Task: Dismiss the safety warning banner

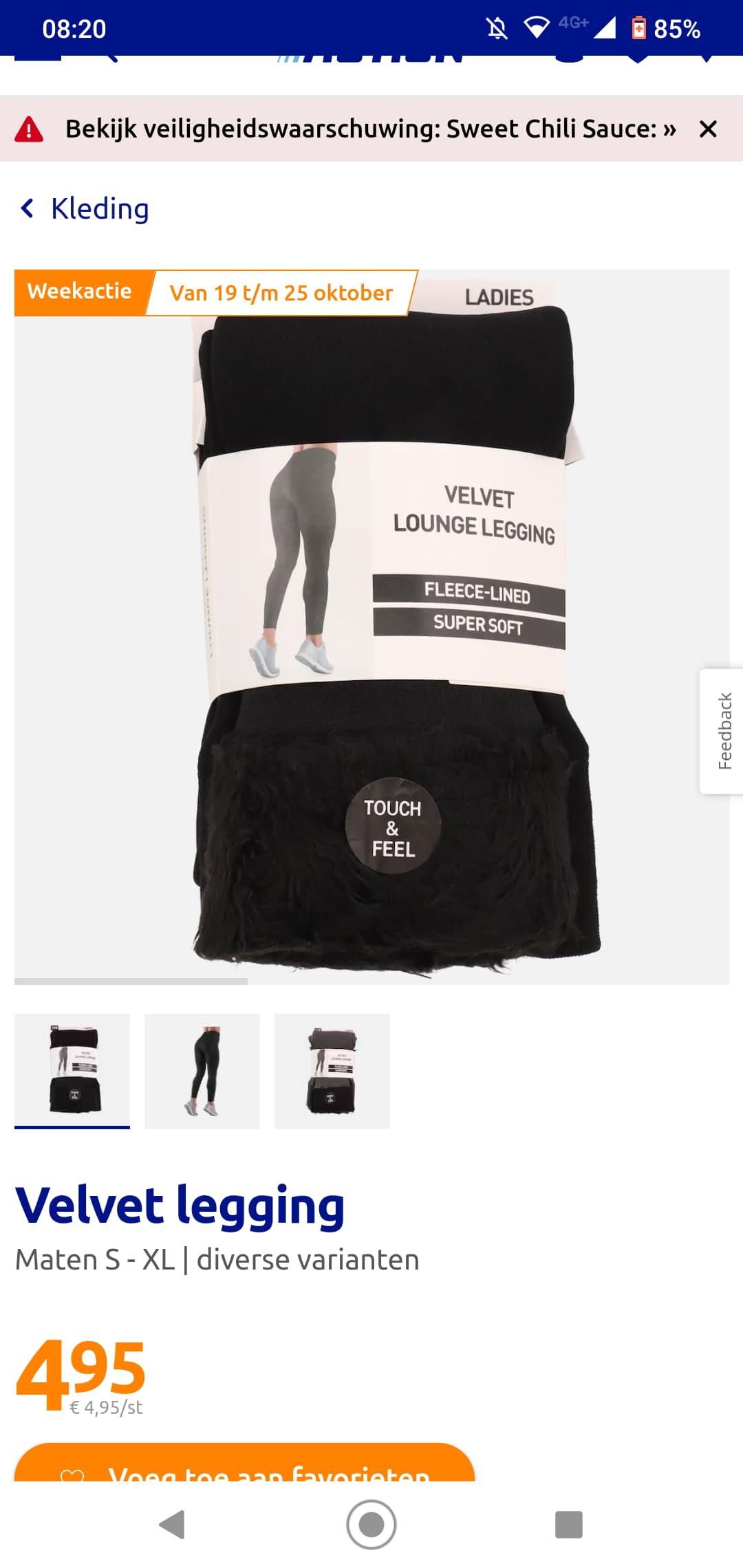Action: [708, 129]
